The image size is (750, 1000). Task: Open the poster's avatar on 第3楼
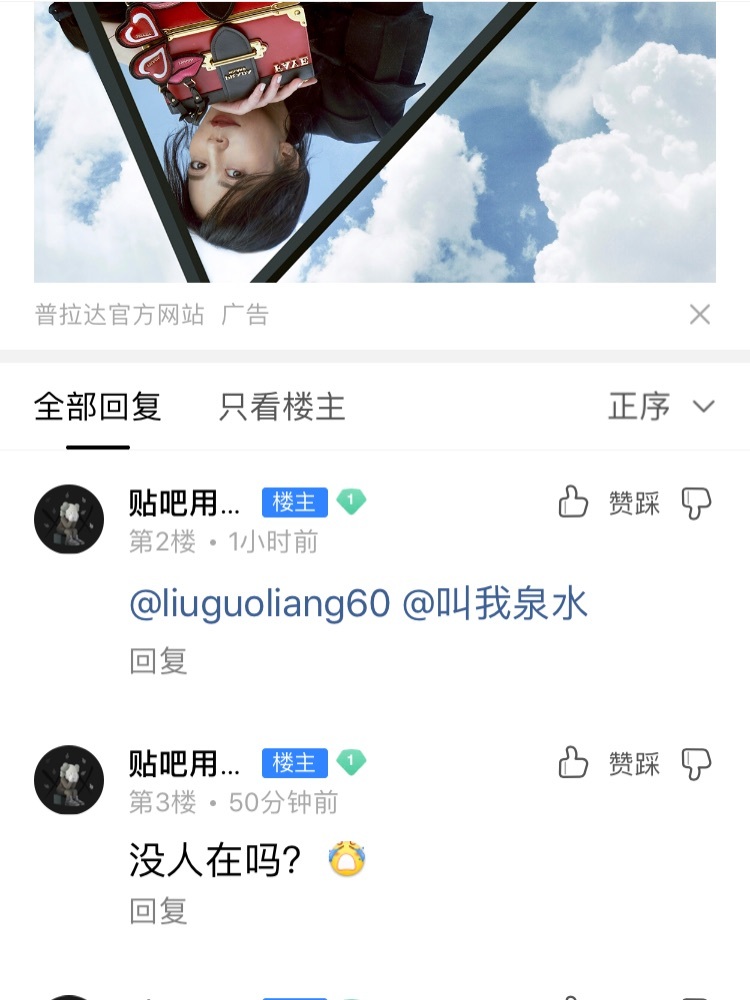click(69, 779)
